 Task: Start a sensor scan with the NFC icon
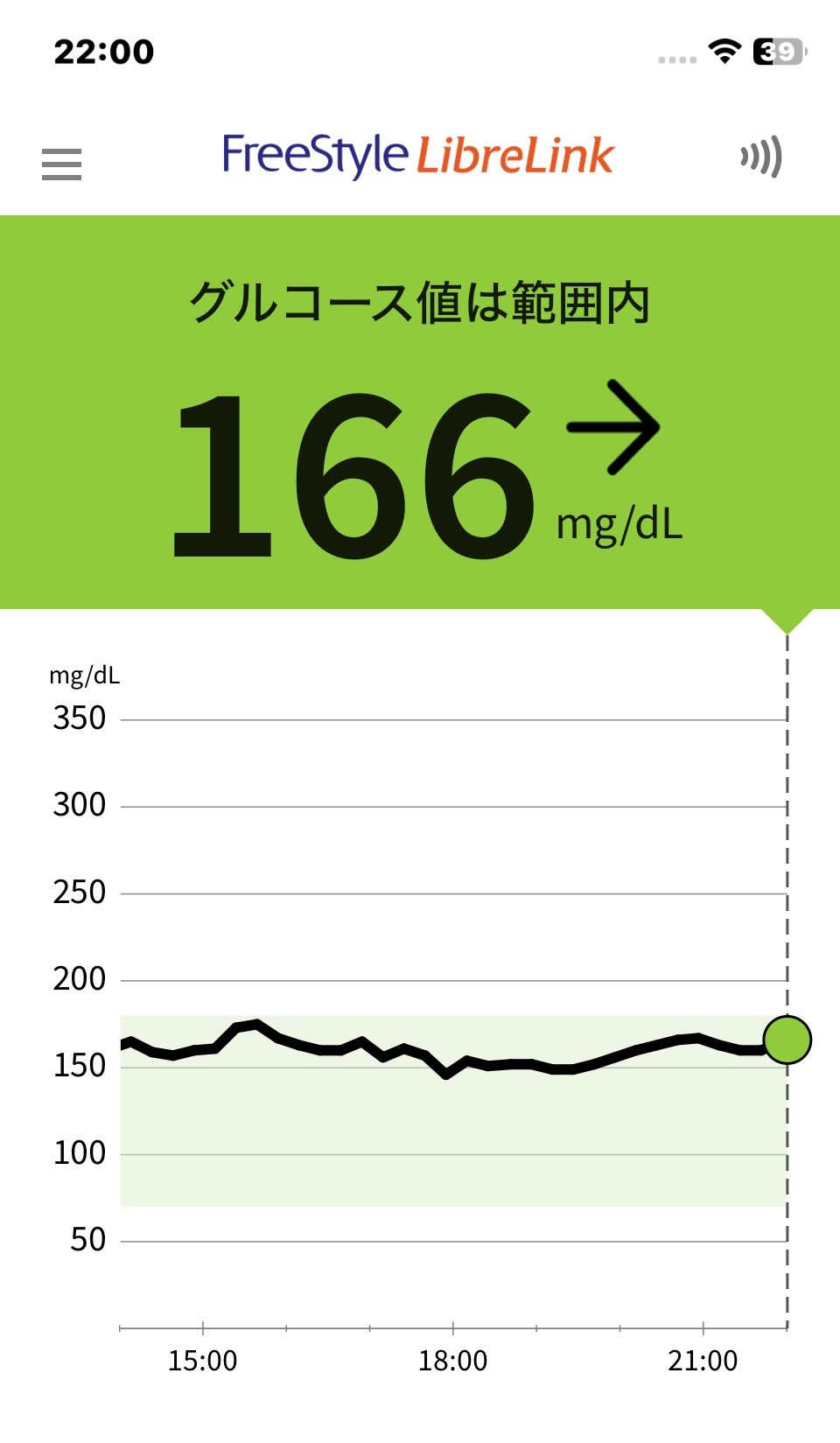point(760,158)
